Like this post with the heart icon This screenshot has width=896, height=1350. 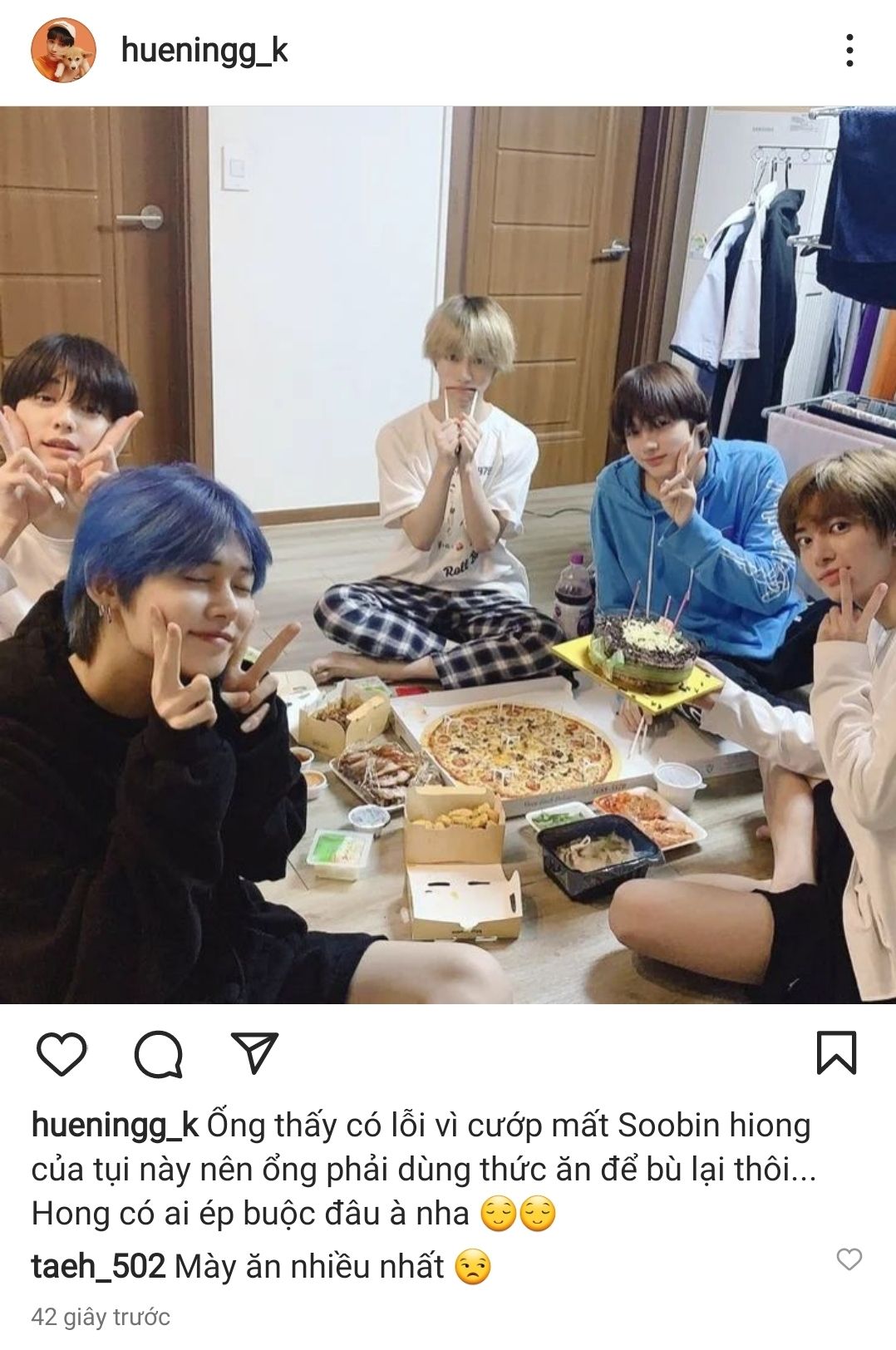[x=62, y=1054]
